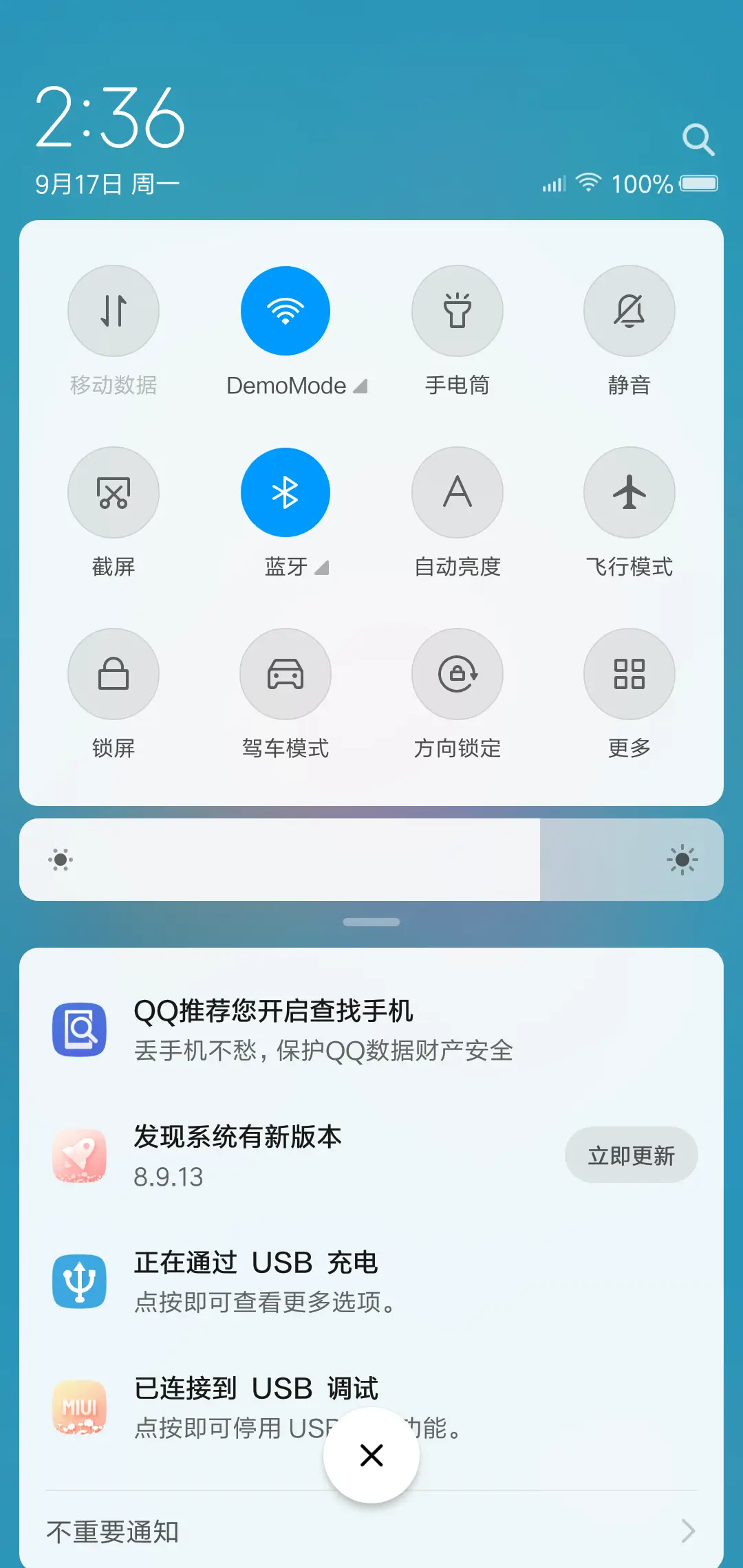
Task: Open USB charging options notification
Action: [x=371, y=1283]
